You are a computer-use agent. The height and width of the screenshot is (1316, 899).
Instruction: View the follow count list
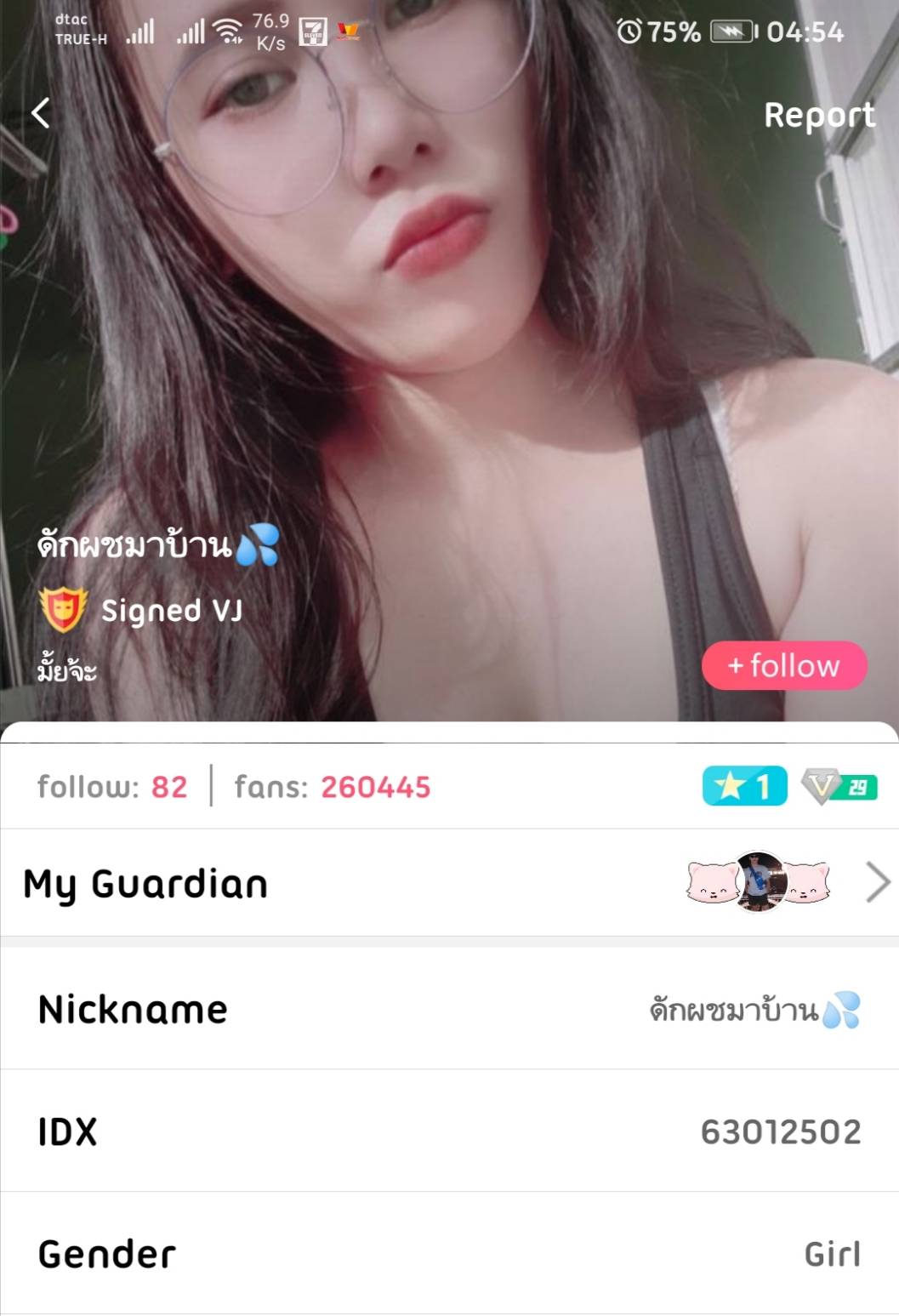coord(111,787)
